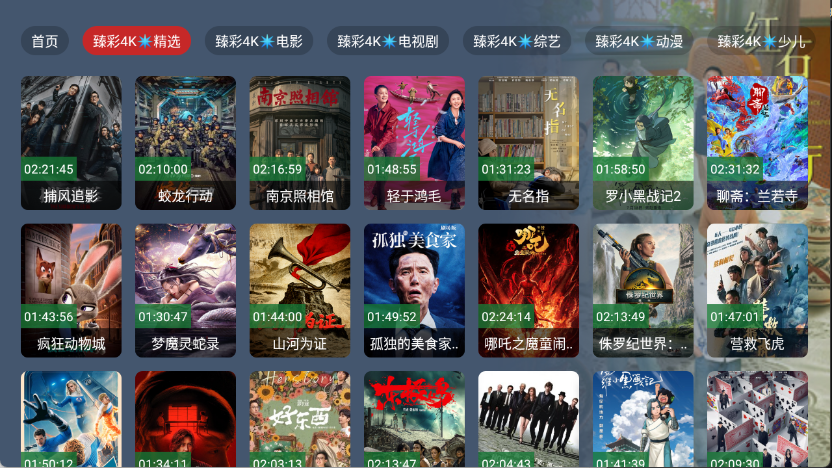Play 哪吒之魔童闹海 movie

point(528,290)
